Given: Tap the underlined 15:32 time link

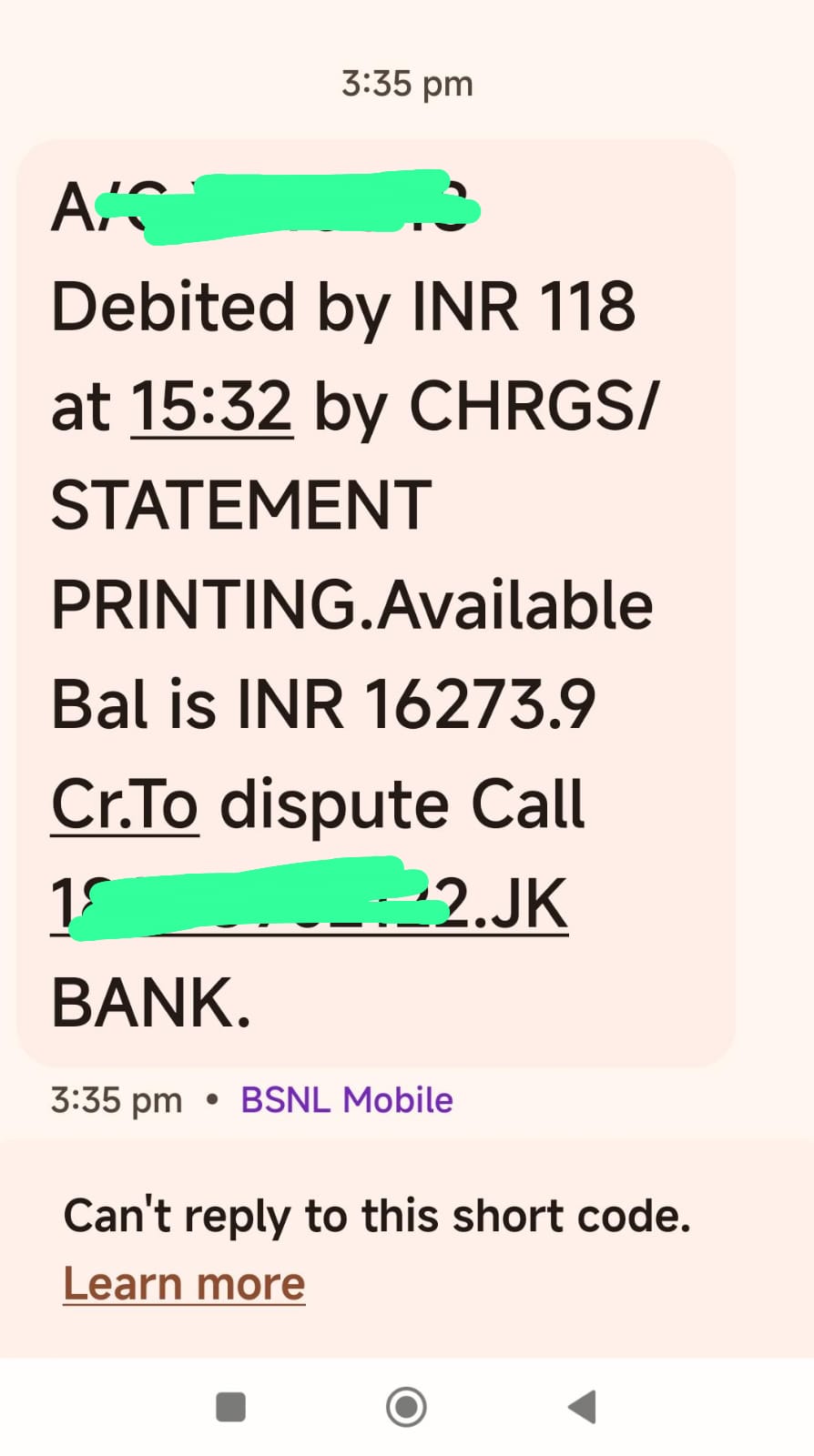Looking at the screenshot, I should tap(212, 406).
